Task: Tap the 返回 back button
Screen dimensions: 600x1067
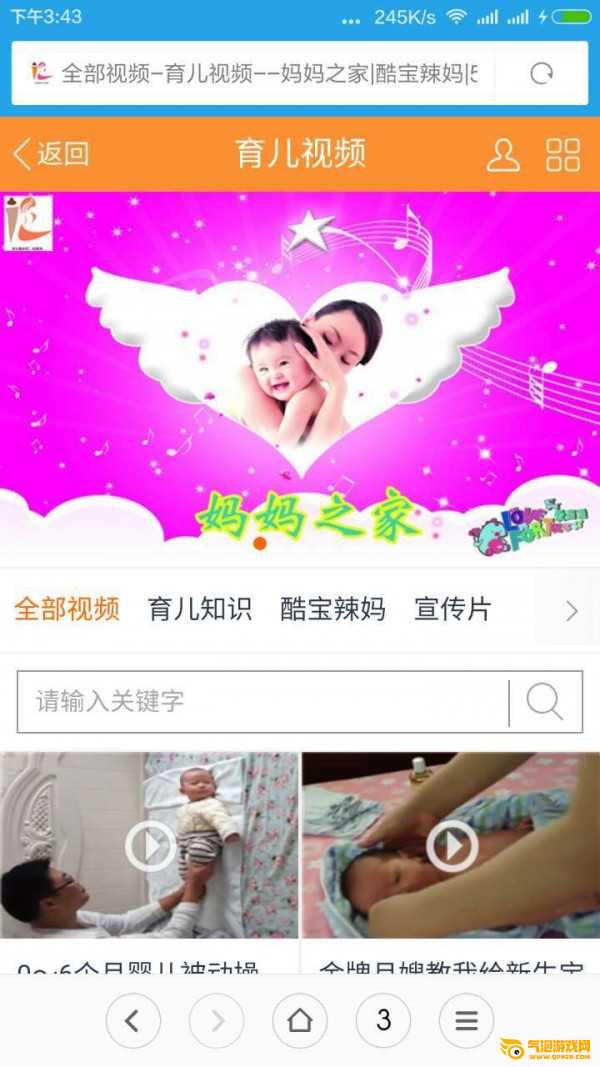Action: tap(51, 154)
